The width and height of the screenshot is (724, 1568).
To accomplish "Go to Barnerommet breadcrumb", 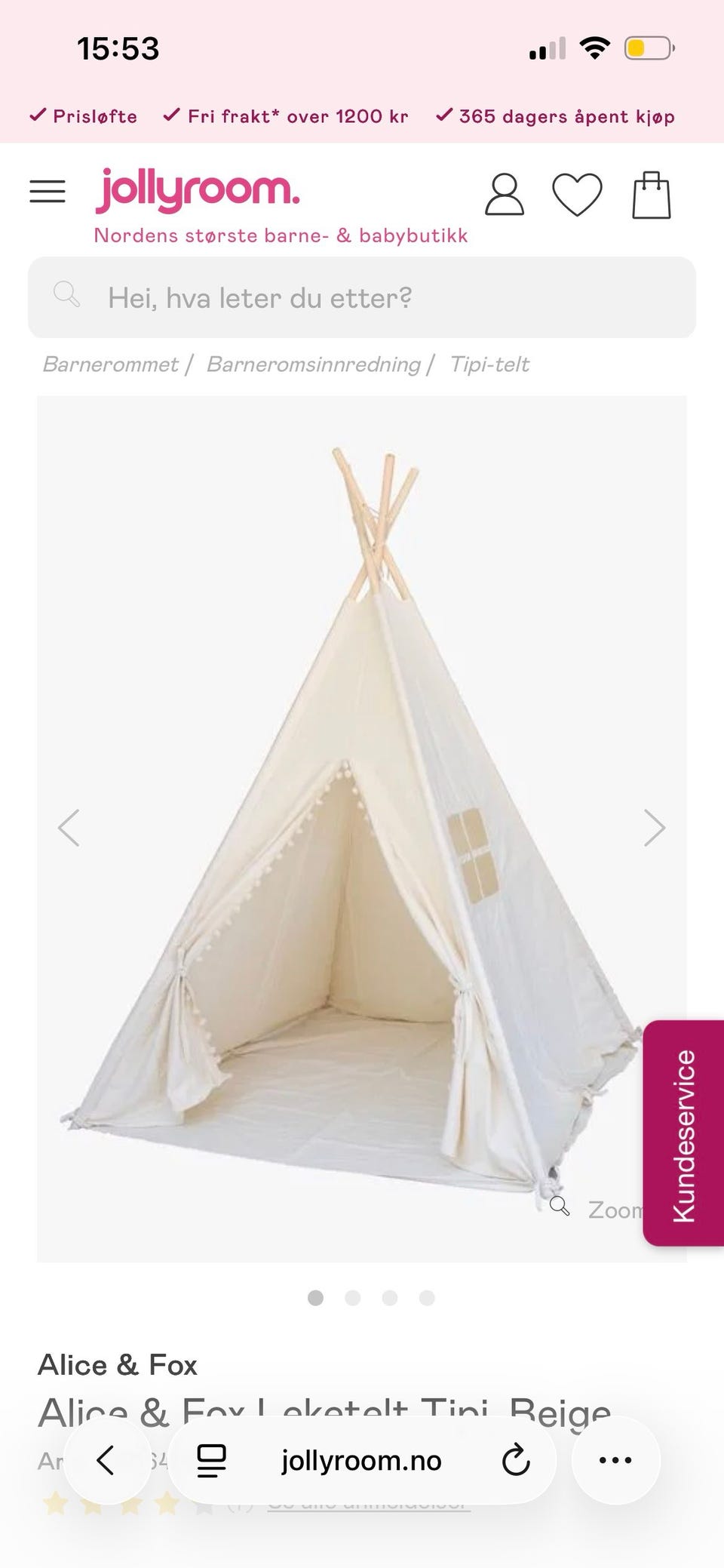I will (x=110, y=364).
